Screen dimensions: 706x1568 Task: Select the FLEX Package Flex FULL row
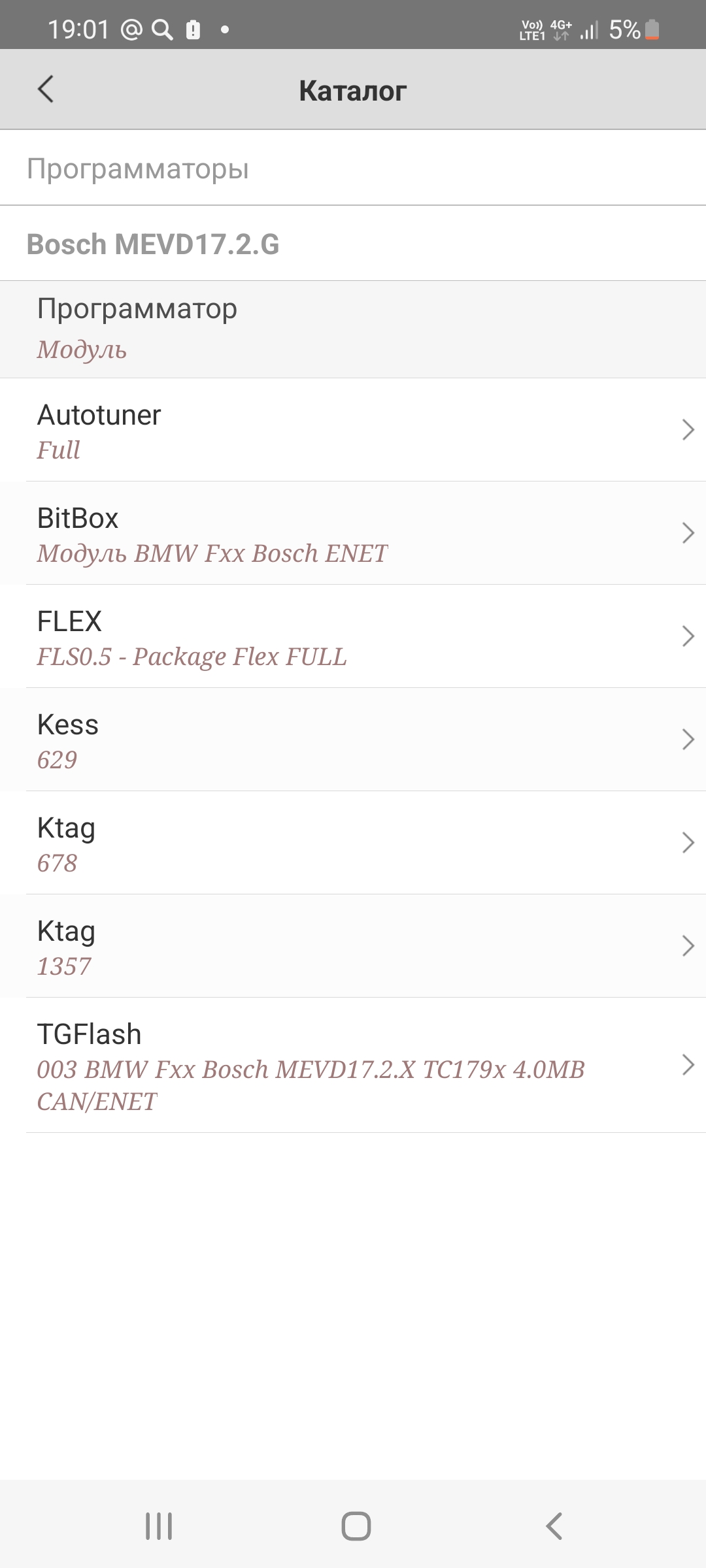tap(353, 637)
